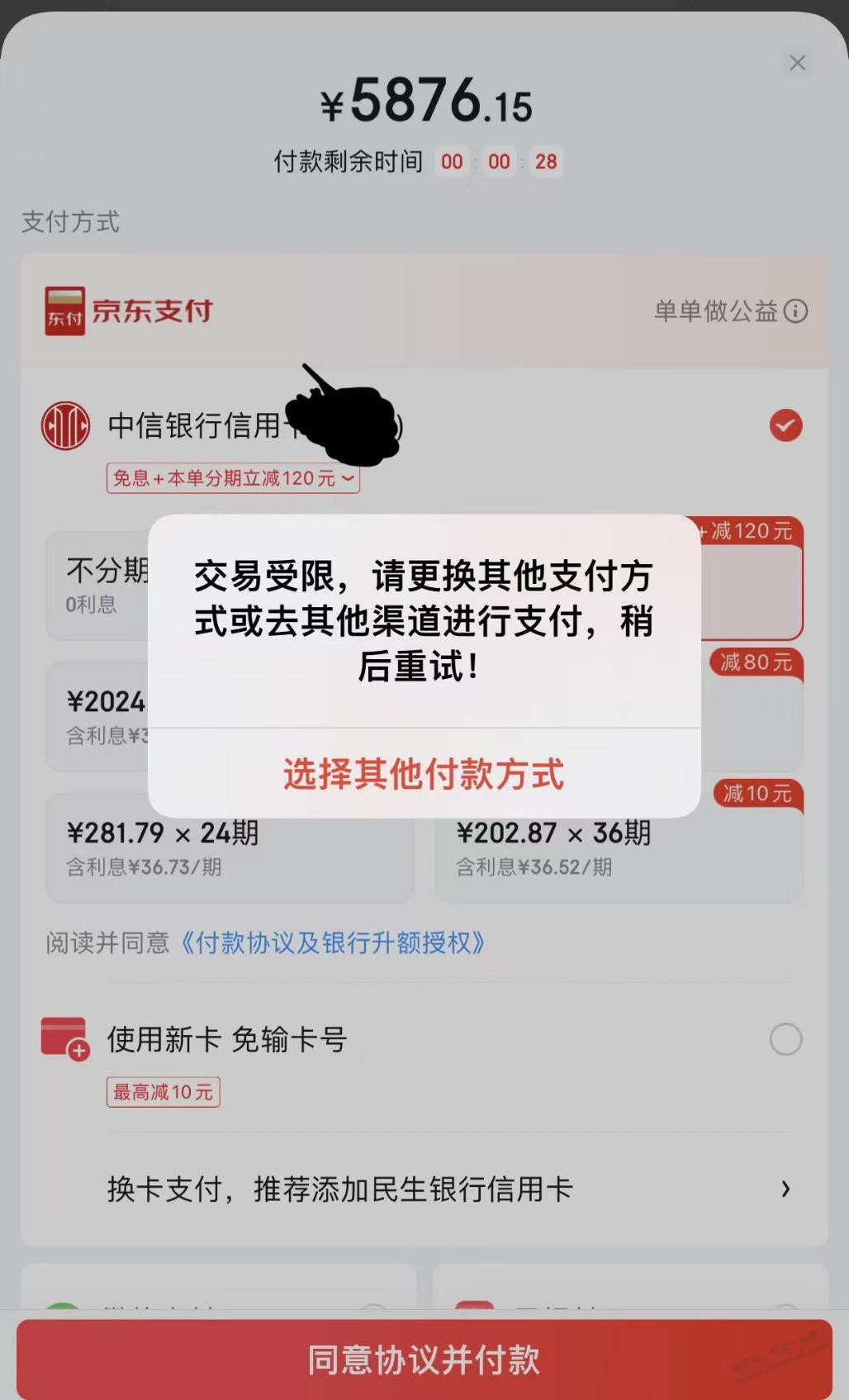
Task: Tap 同意协议并付款 button
Action: point(424,1359)
